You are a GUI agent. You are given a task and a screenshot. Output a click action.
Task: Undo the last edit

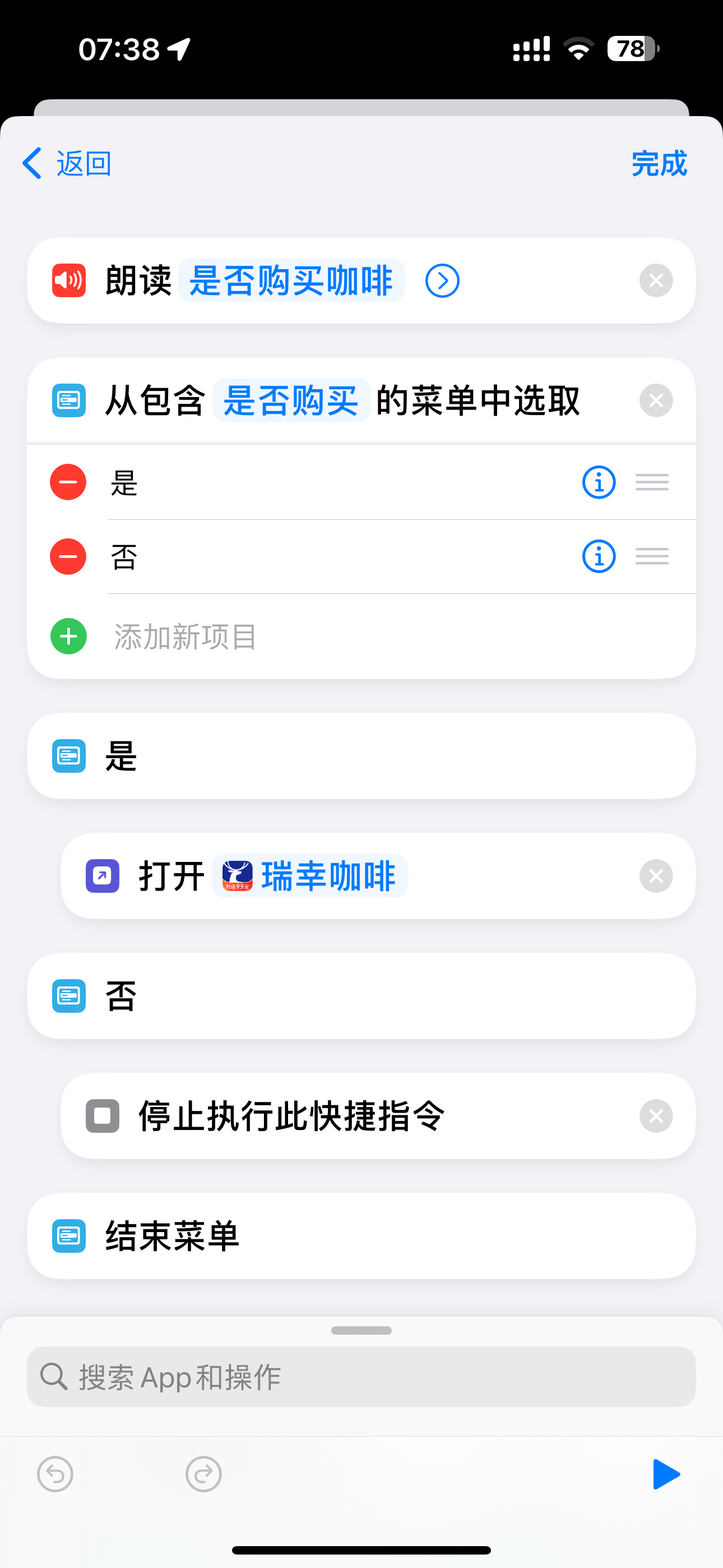(x=55, y=1474)
